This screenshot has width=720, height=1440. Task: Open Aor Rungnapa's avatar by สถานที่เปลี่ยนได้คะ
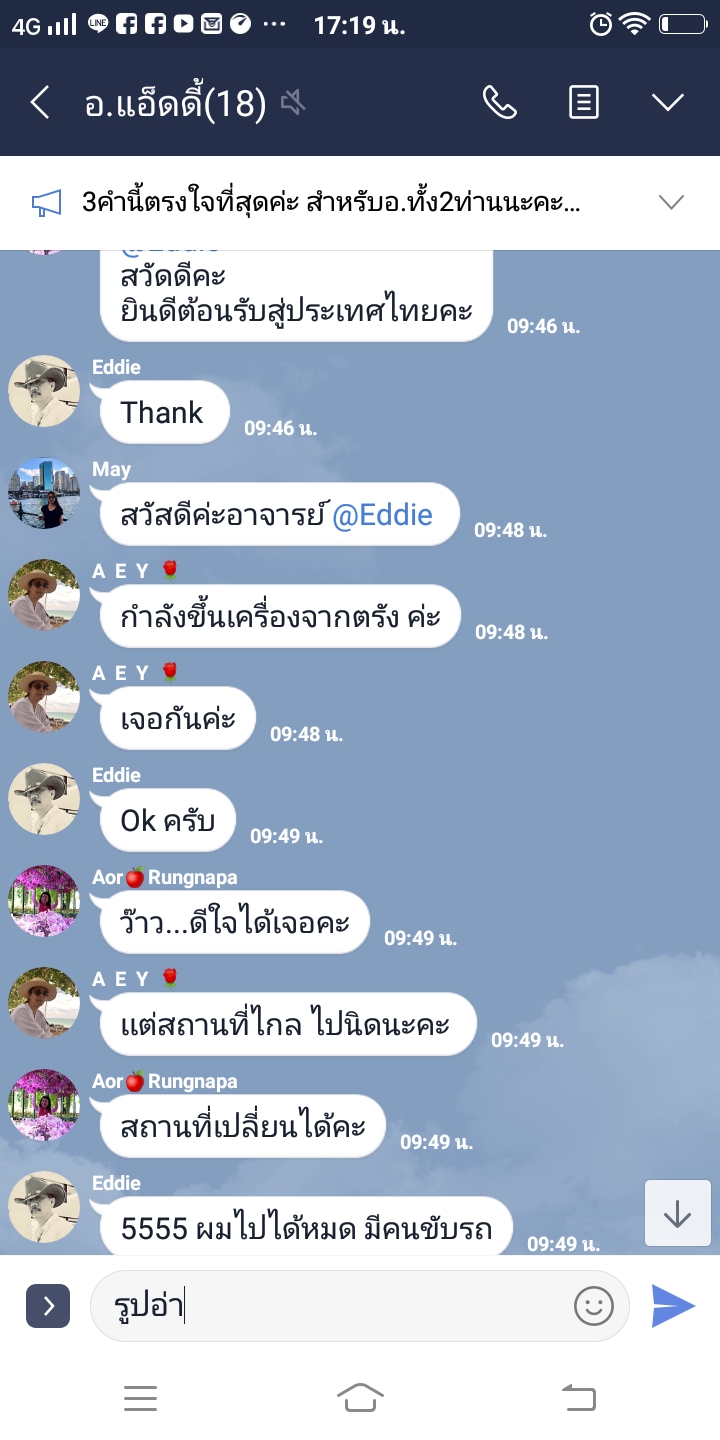click(43, 1106)
